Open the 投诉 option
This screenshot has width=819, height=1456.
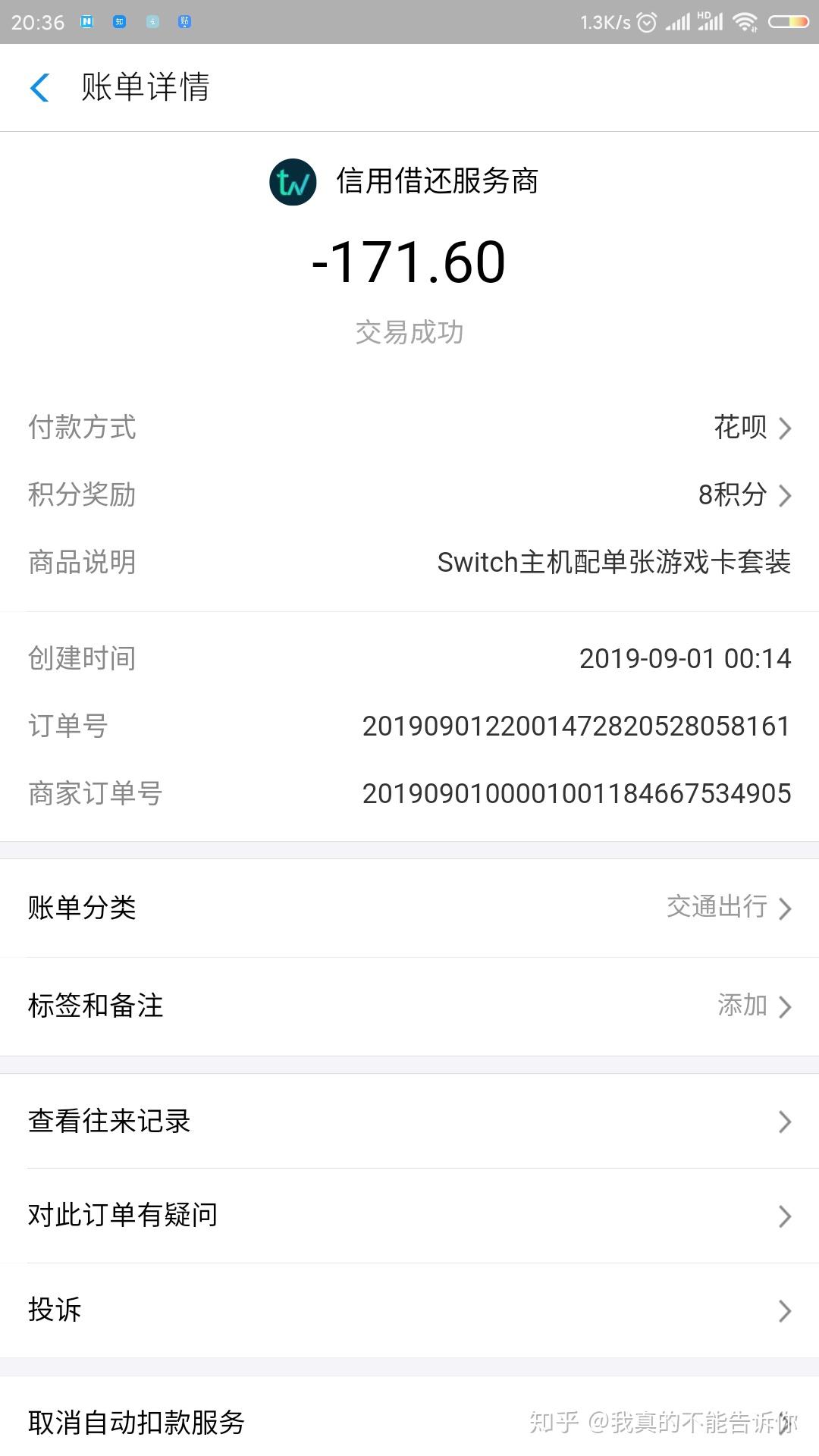[x=409, y=1310]
